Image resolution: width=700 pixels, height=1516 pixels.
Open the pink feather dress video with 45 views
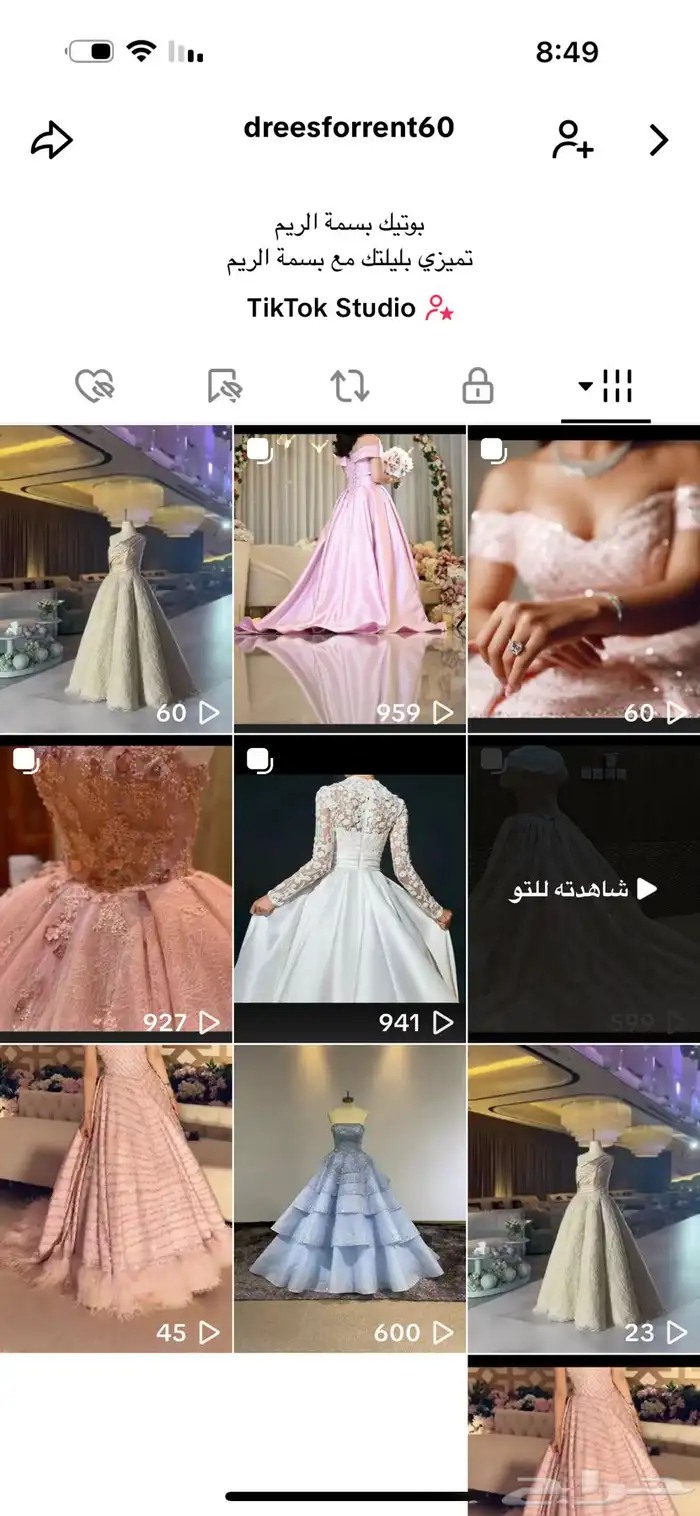pyautogui.click(x=116, y=1198)
